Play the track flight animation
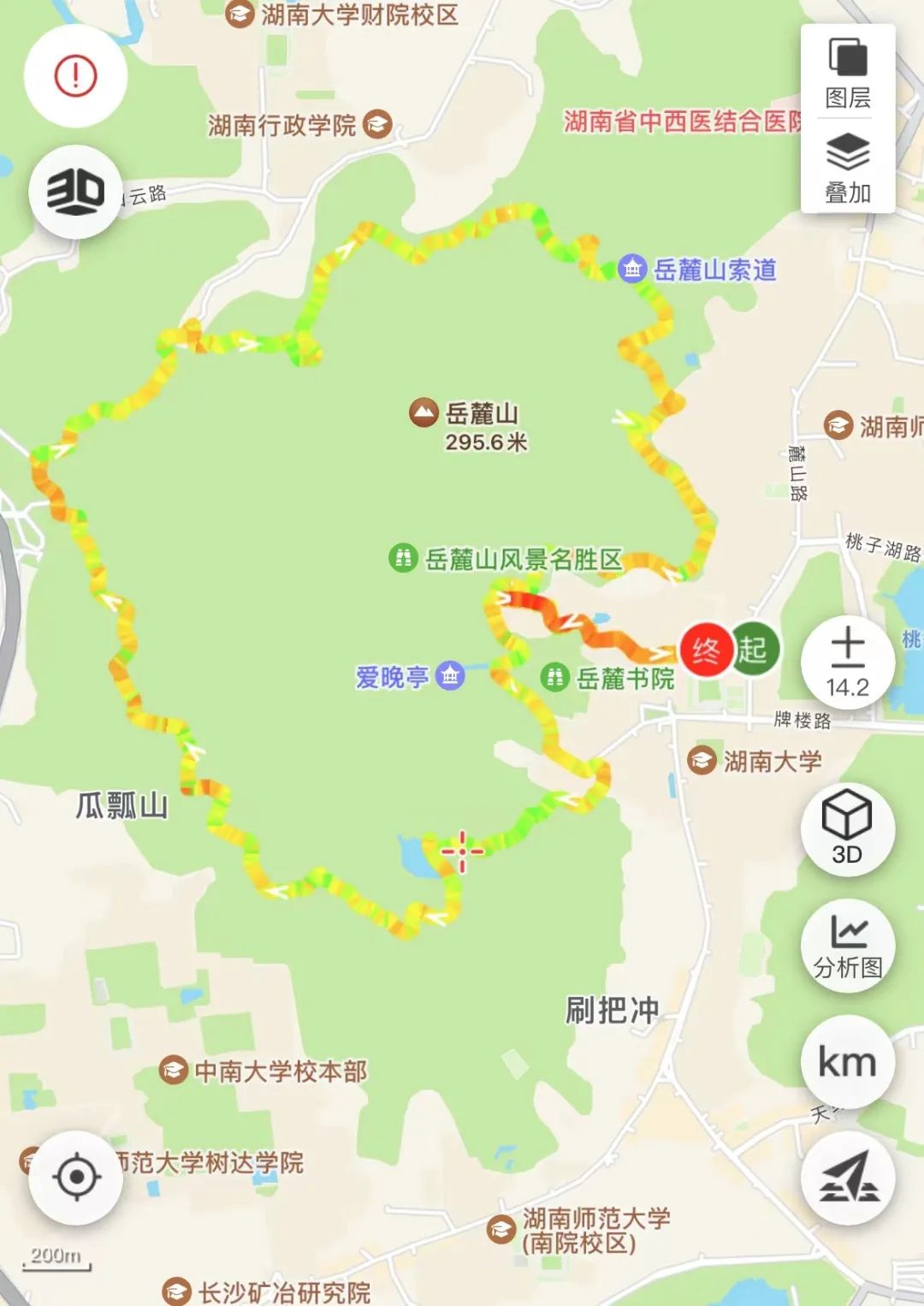Viewport: 924px width, 1306px height. 847,1178
